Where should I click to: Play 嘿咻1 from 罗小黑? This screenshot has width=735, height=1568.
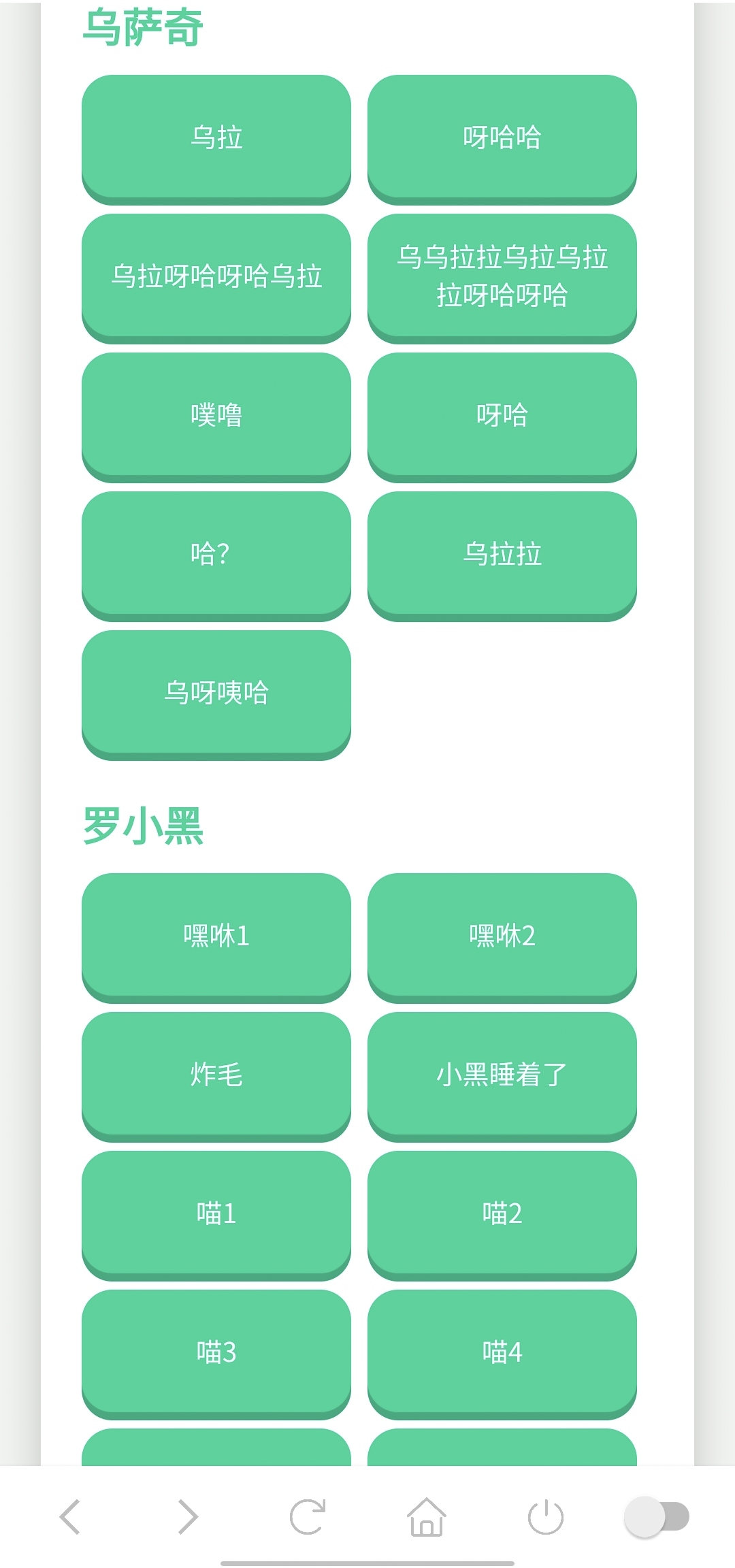pyautogui.click(x=216, y=936)
